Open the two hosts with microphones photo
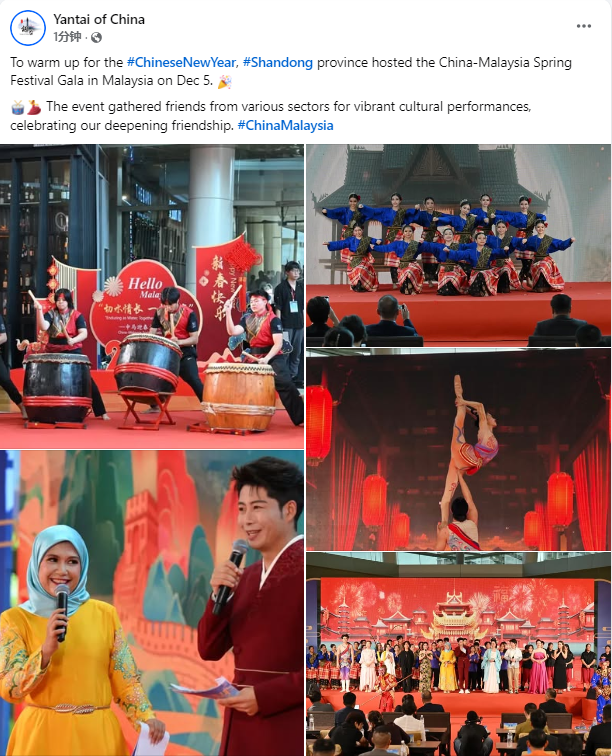 pyautogui.click(x=152, y=603)
